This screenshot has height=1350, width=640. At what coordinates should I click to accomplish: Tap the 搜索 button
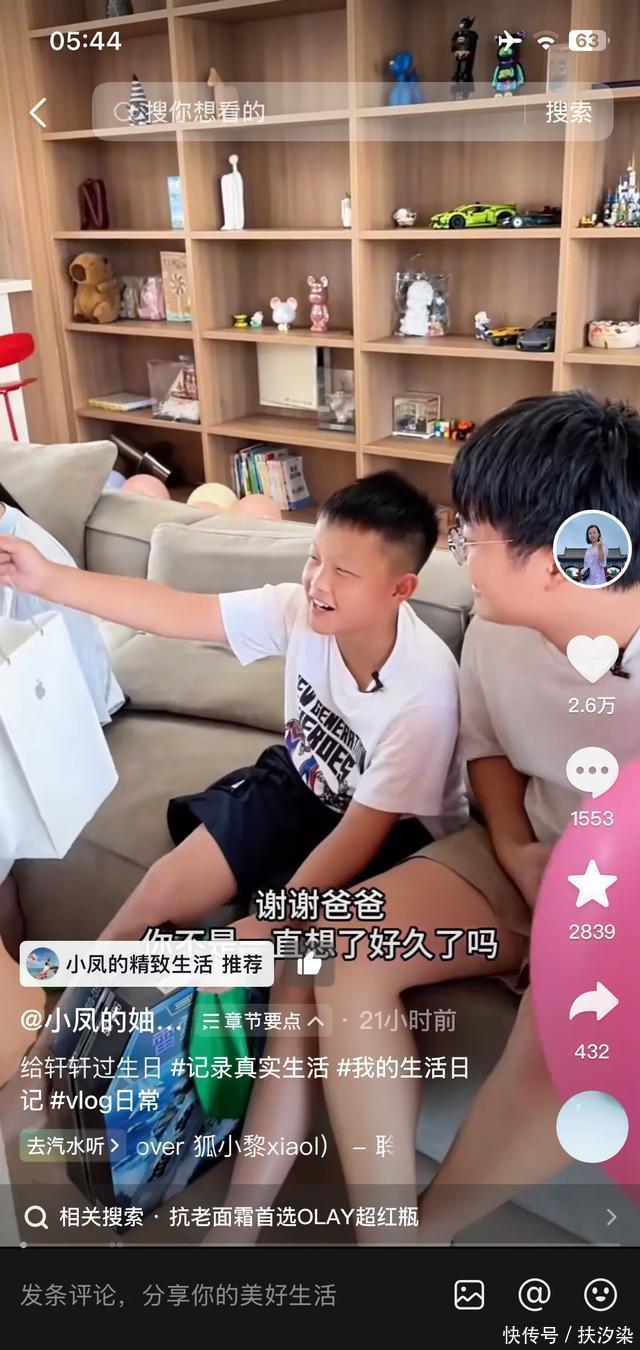568,112
